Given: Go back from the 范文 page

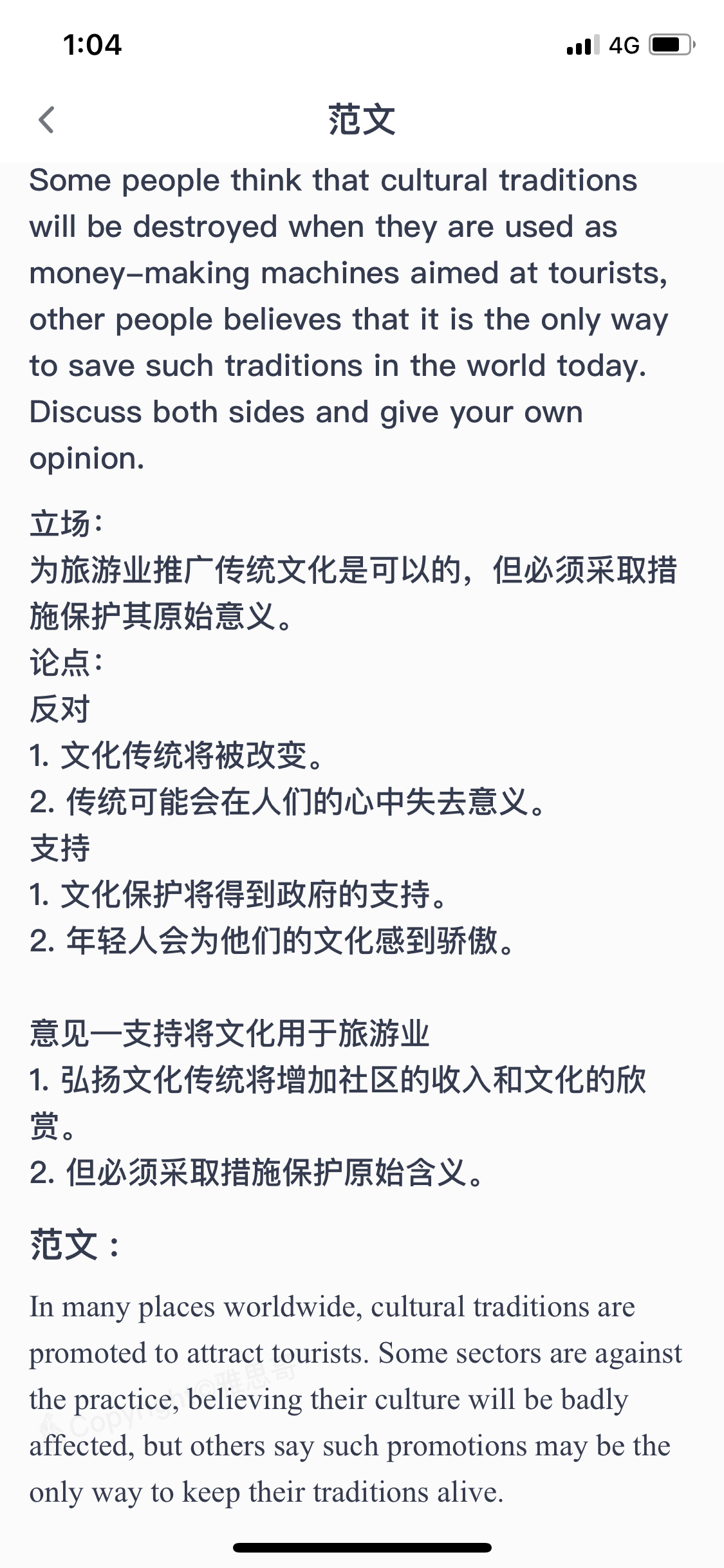Looking at the screenshot, I should pyautogui.click(x=46, y=120).
